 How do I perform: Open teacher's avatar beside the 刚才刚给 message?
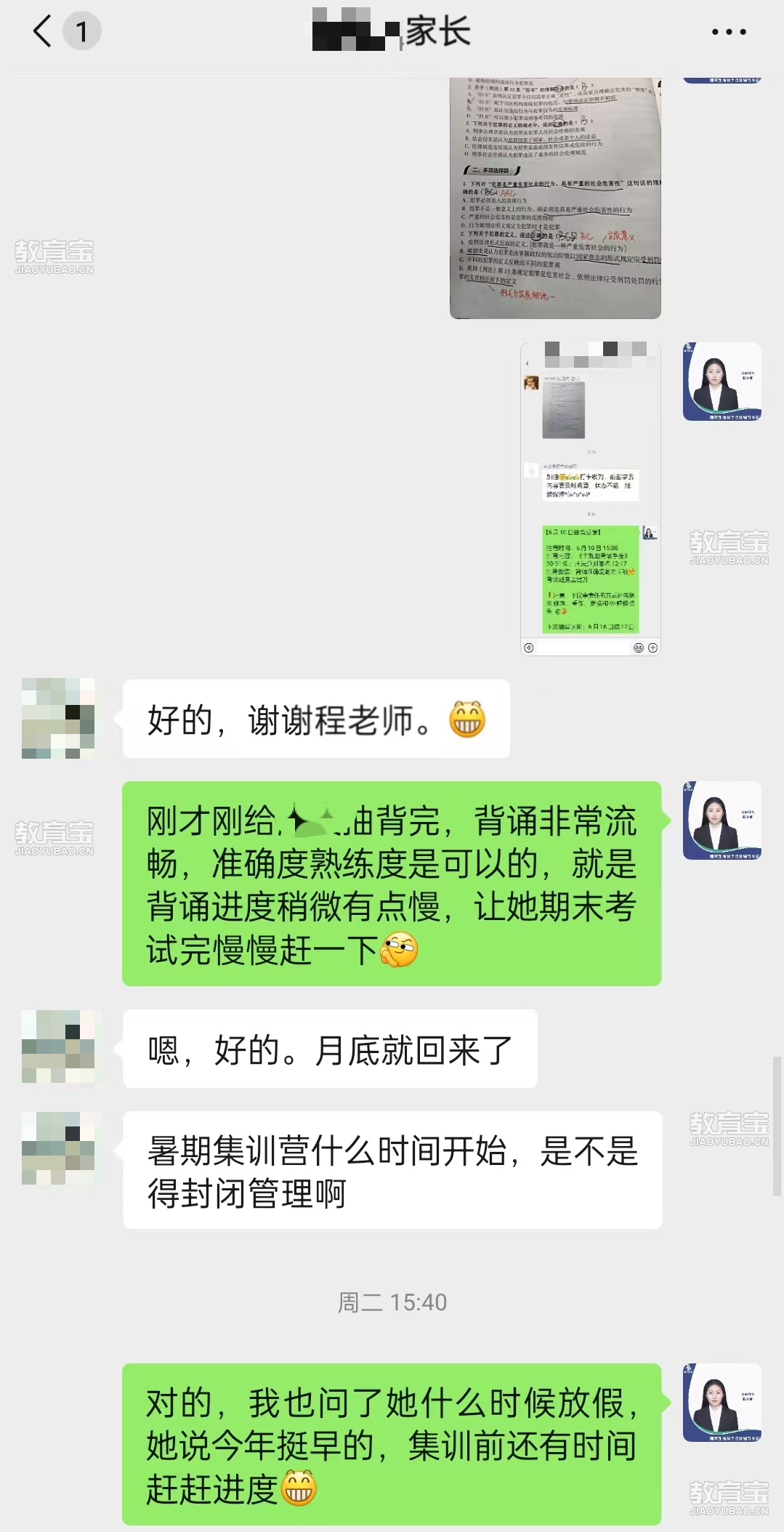tap(722, 820)
